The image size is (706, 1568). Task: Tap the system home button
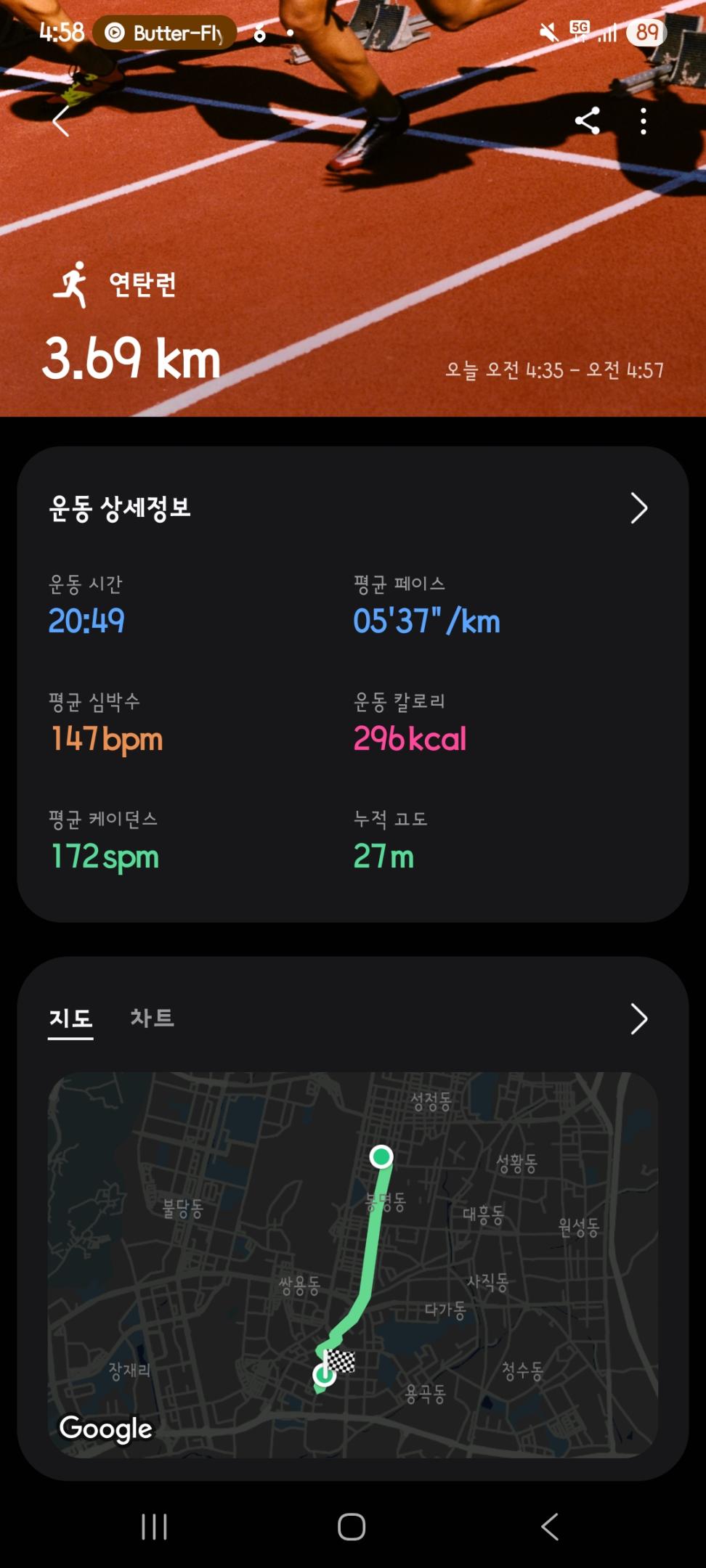(352, 1527)
